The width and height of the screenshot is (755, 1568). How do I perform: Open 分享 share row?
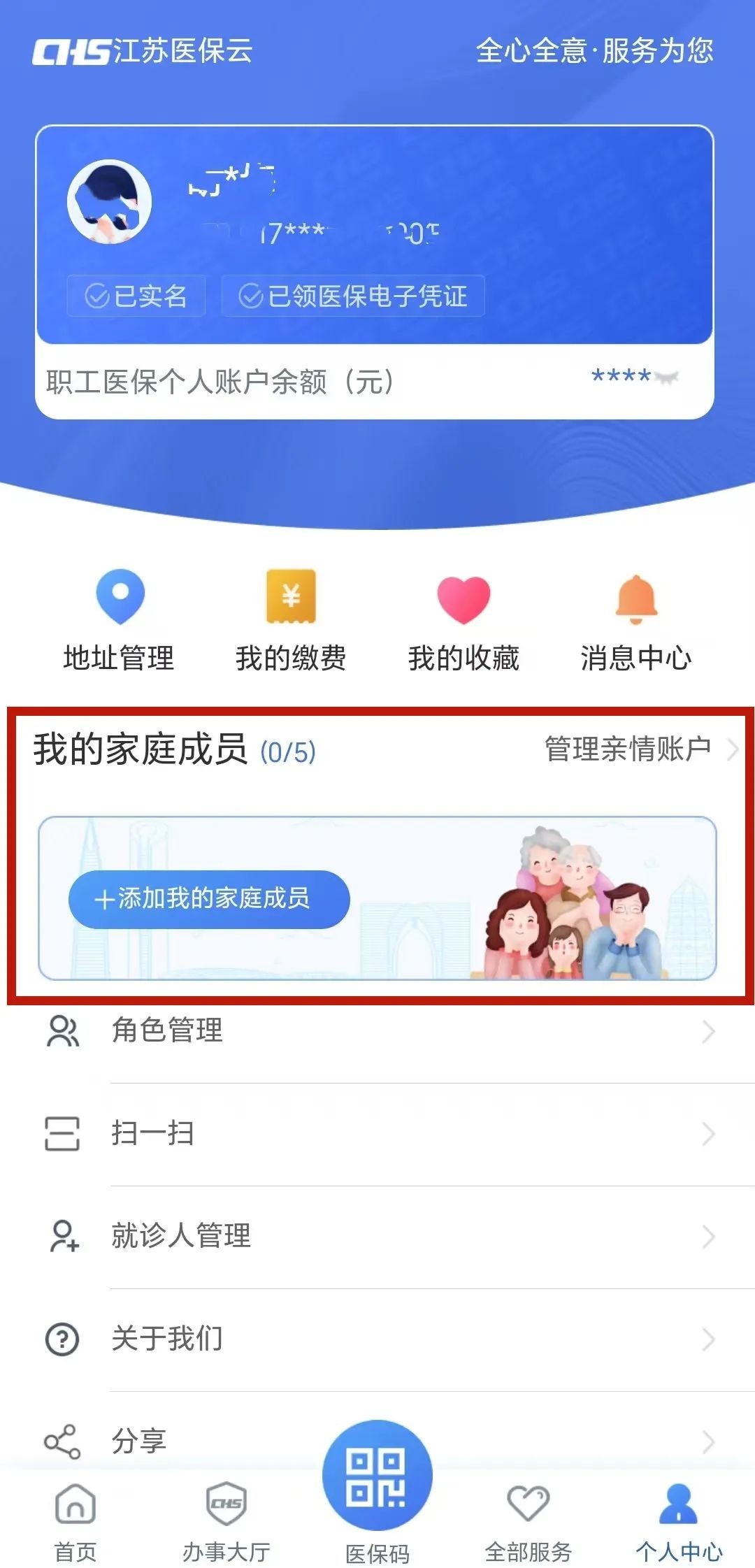point(377,1440)
